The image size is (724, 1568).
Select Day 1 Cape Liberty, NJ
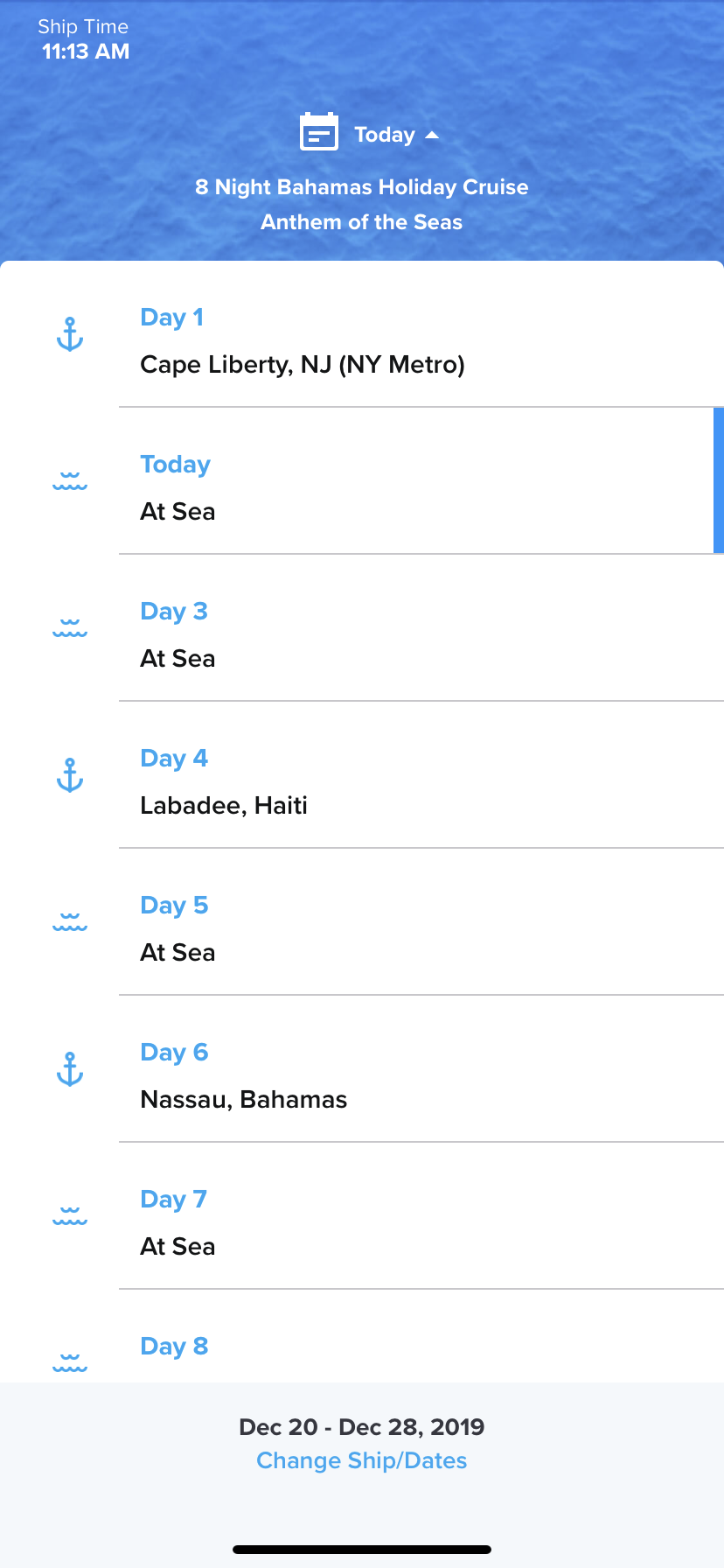coord(362,334)
